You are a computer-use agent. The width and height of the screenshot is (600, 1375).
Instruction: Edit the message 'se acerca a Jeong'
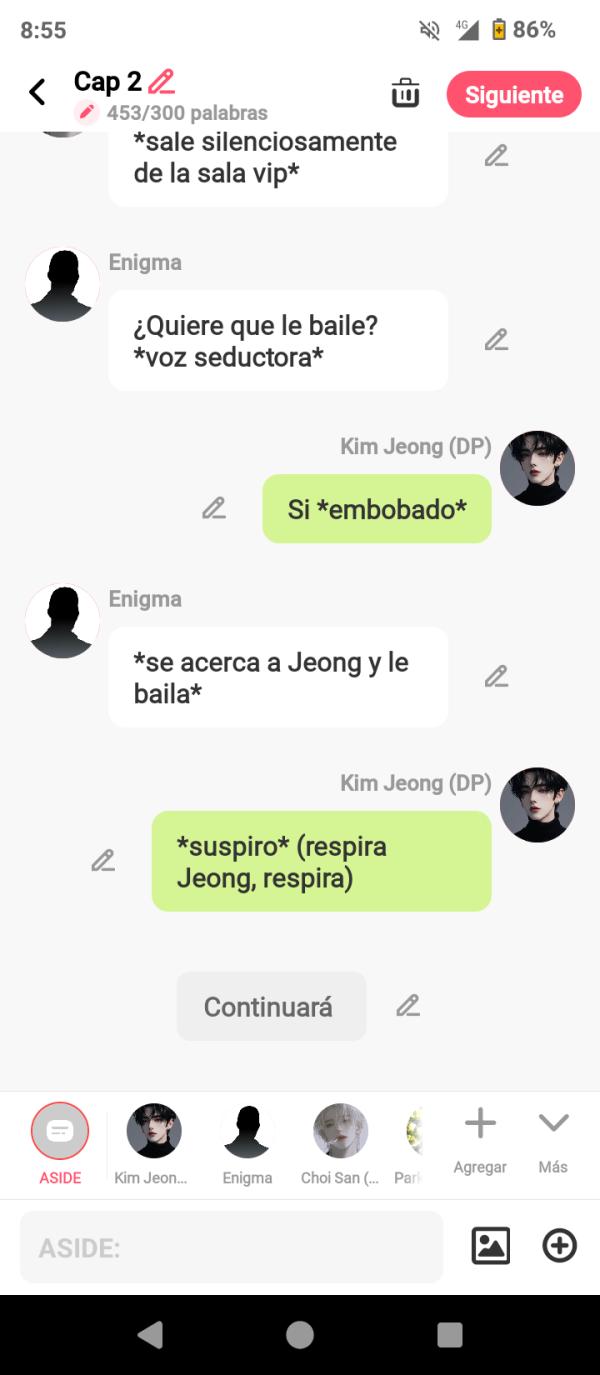[x=496, y=677]
